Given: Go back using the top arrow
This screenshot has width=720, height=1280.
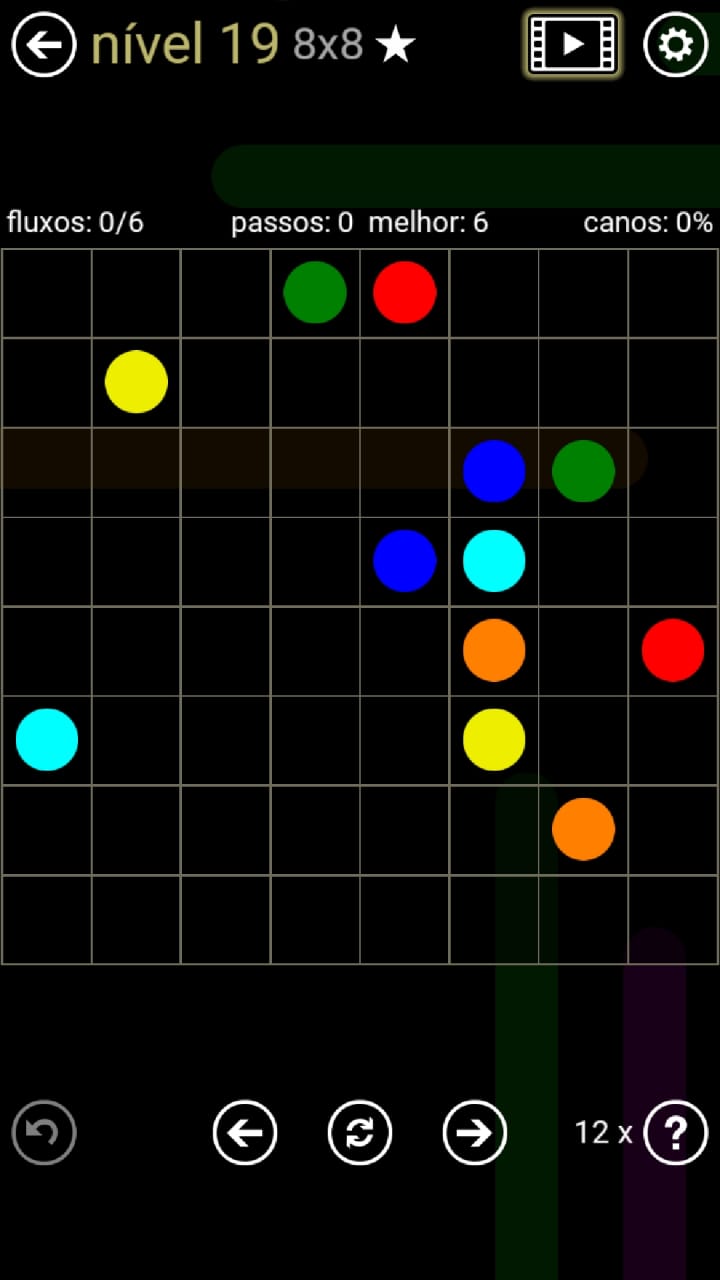Looking at the screenshot, I should click(x=44, y=45).
